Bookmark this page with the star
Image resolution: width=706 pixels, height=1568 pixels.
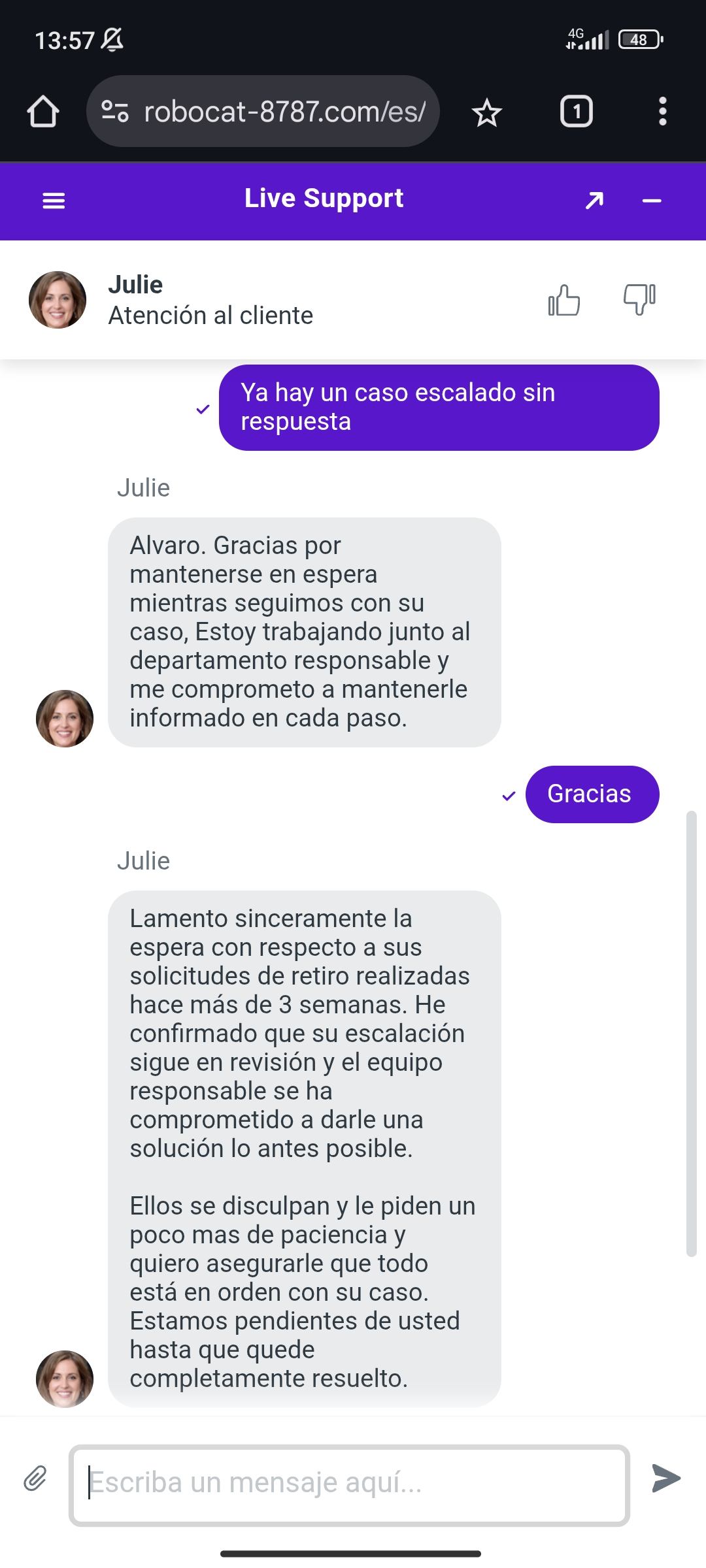[x=487, y=113]
